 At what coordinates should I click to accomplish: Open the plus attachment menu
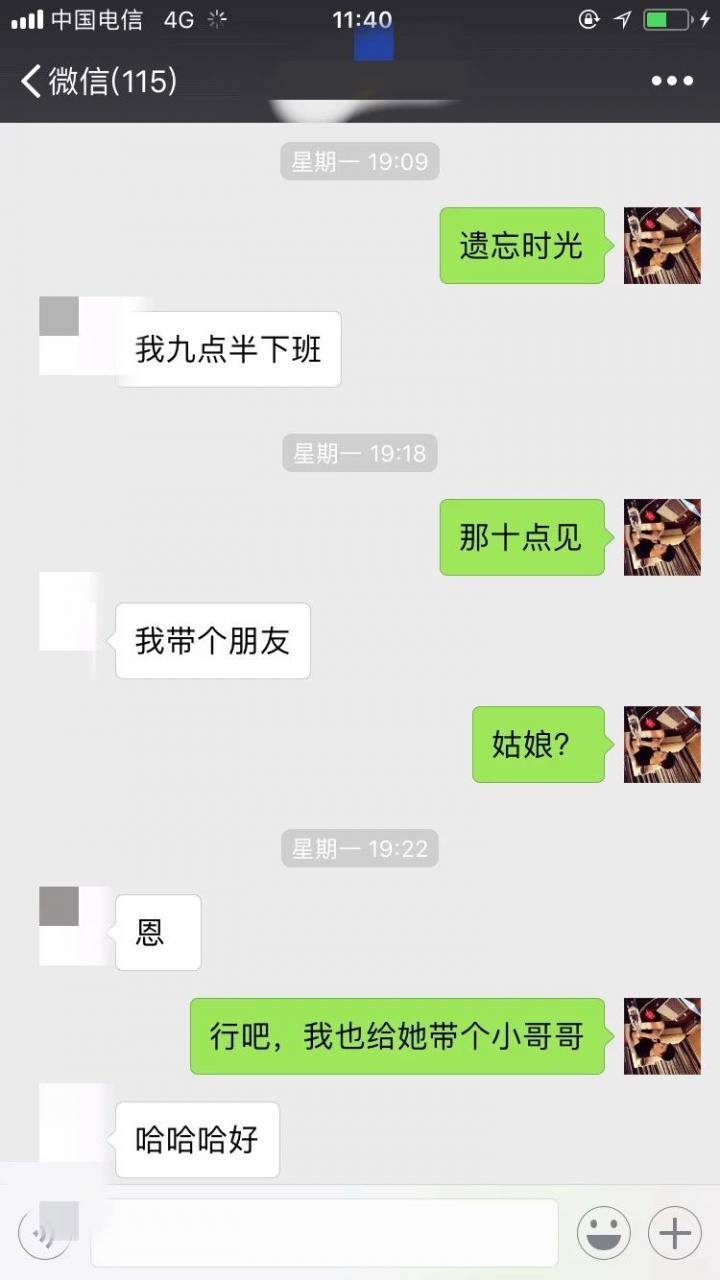pos(675,1233)
